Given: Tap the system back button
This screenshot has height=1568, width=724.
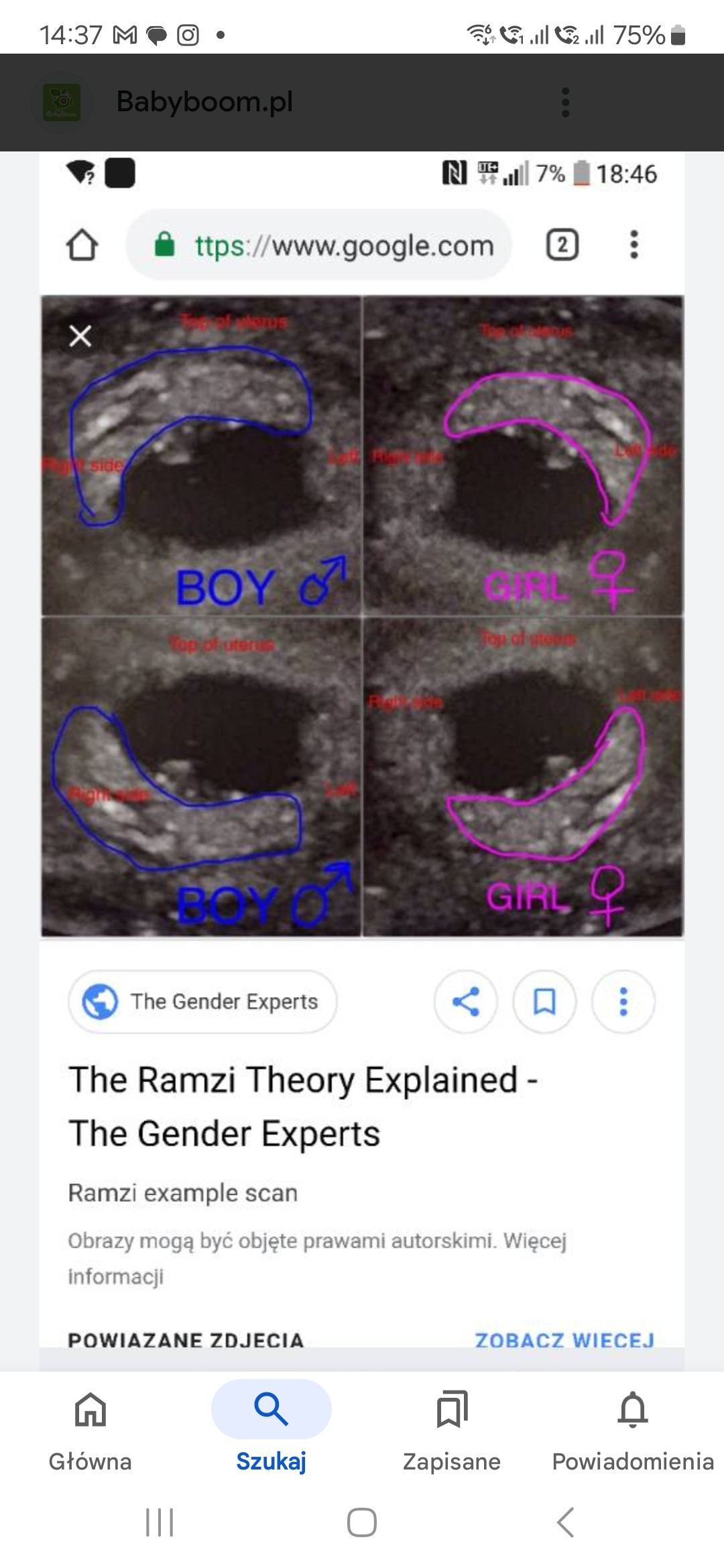Looking at the screenshot, I should (x=565, y=1522).
